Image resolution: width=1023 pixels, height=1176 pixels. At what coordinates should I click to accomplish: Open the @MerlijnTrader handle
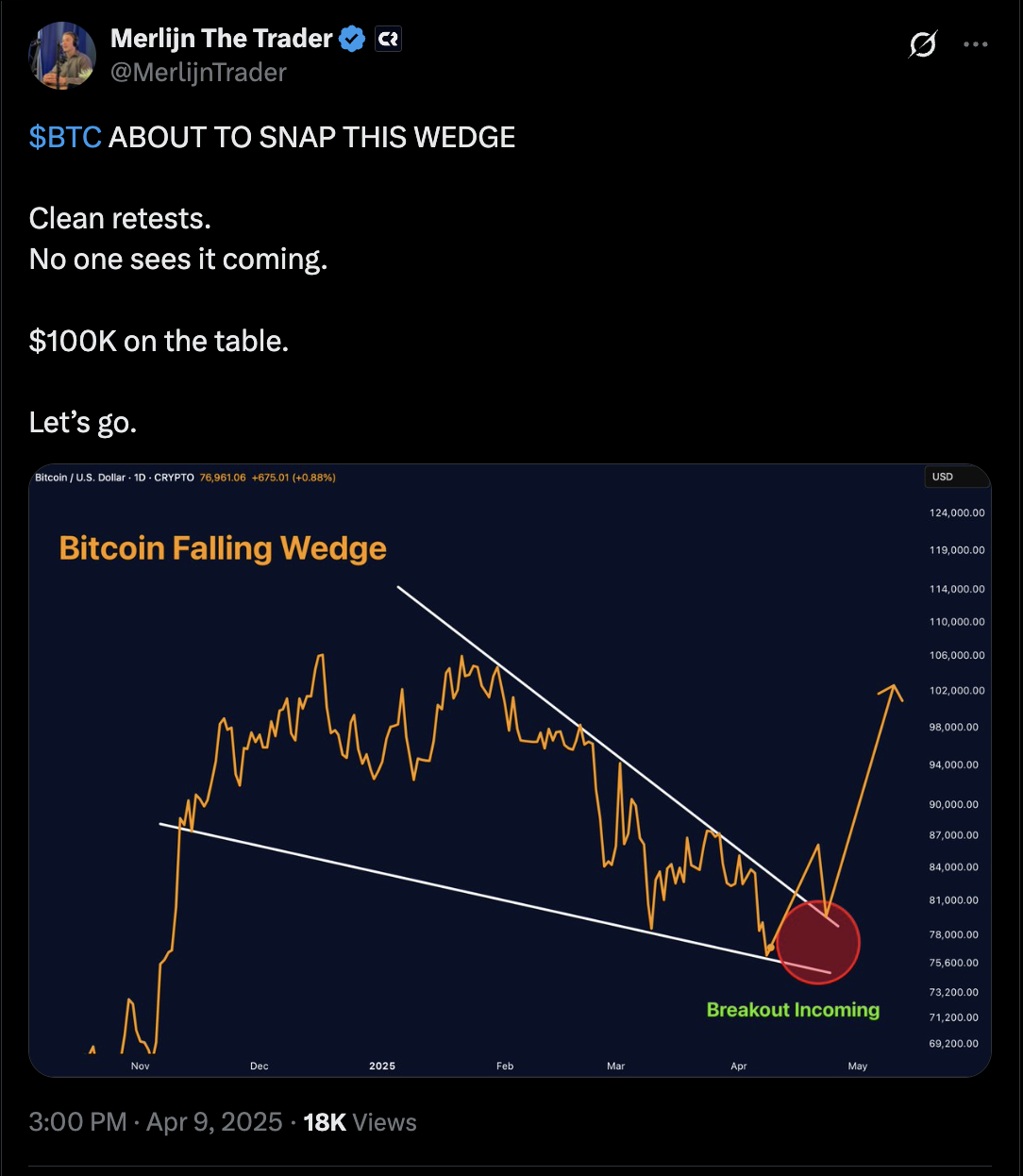click(x=198, y=73)
